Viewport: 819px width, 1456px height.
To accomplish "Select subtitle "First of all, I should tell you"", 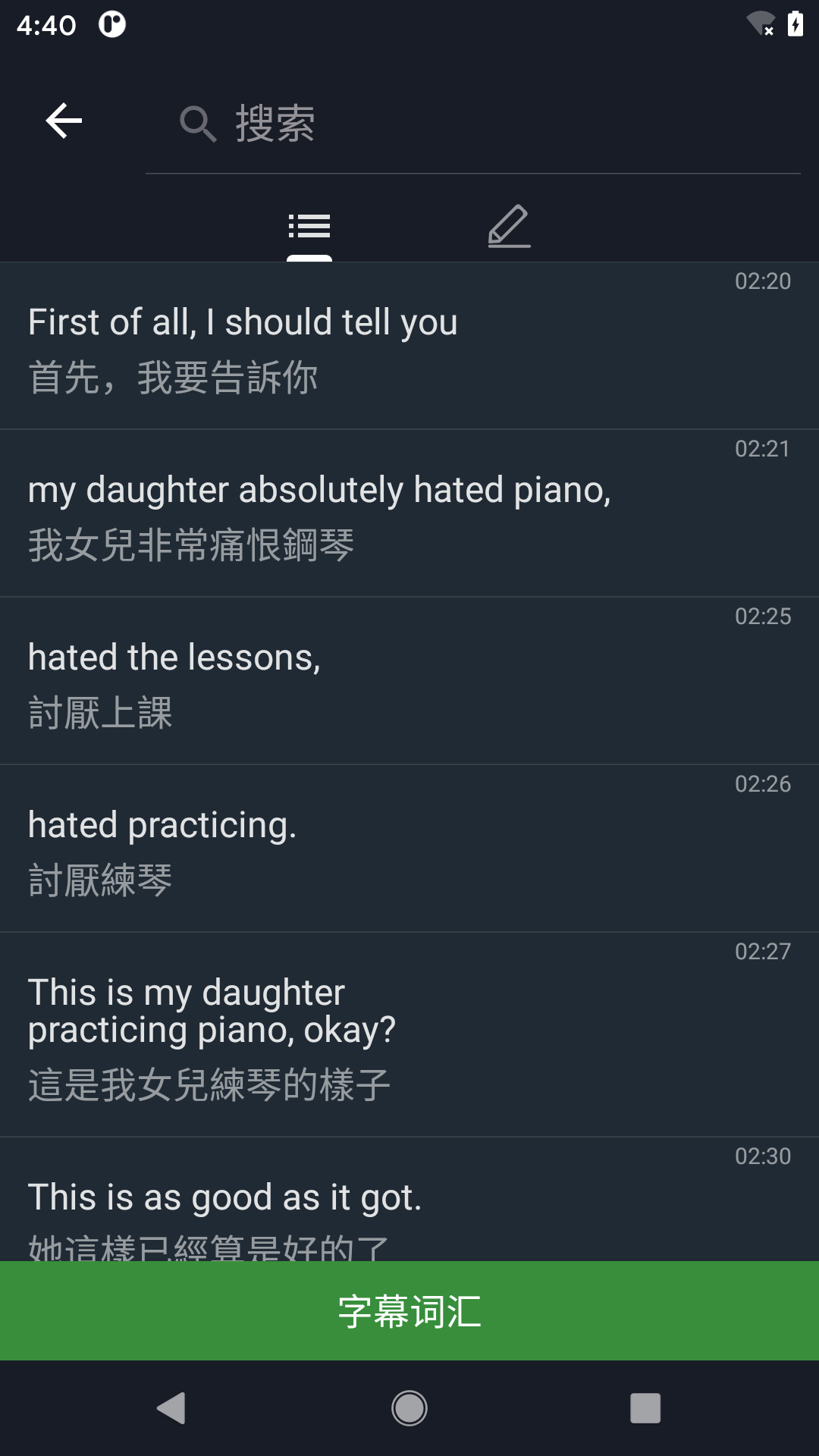I will pos(409,347).
